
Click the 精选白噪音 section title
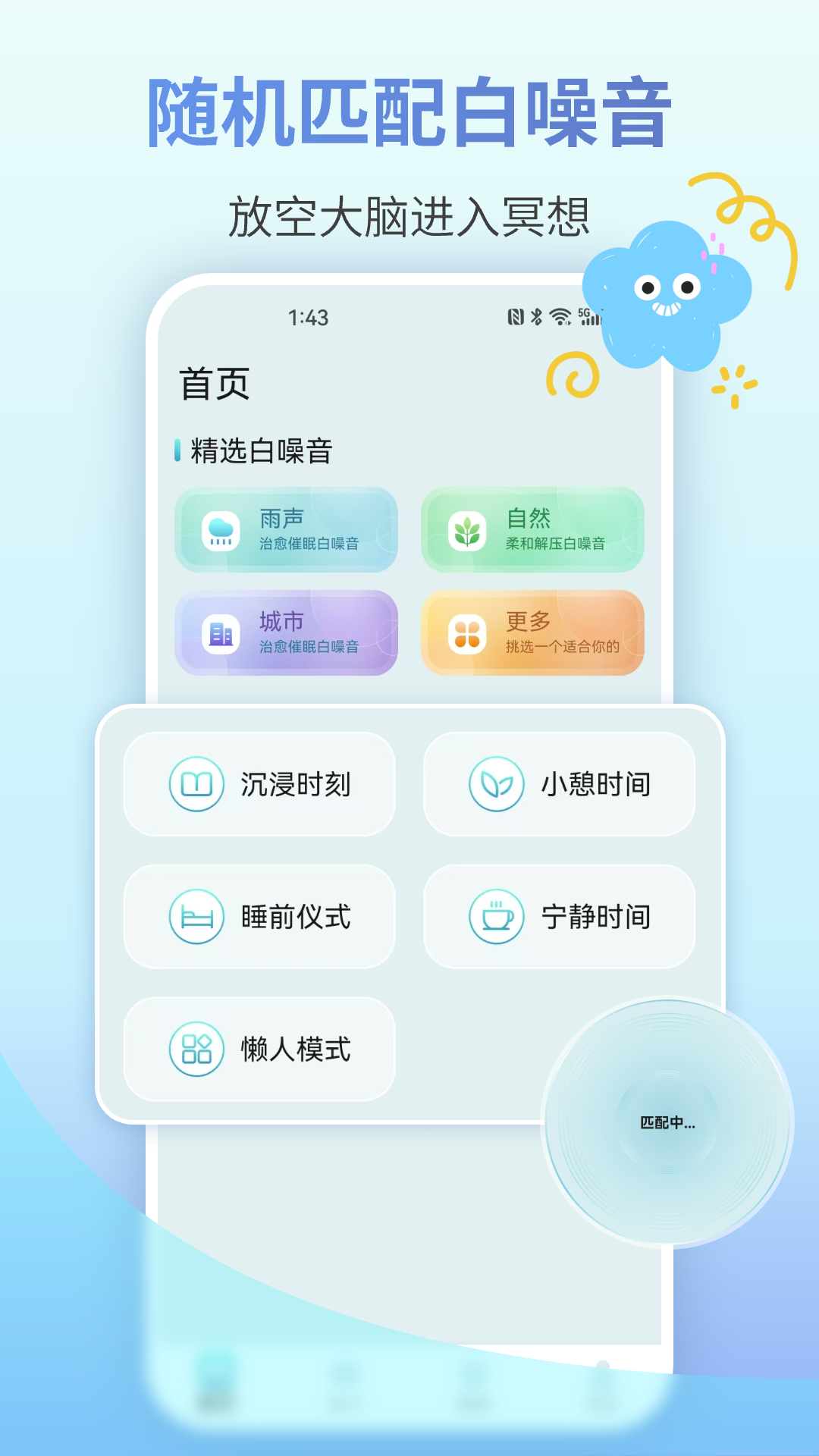tap(260, 449)
